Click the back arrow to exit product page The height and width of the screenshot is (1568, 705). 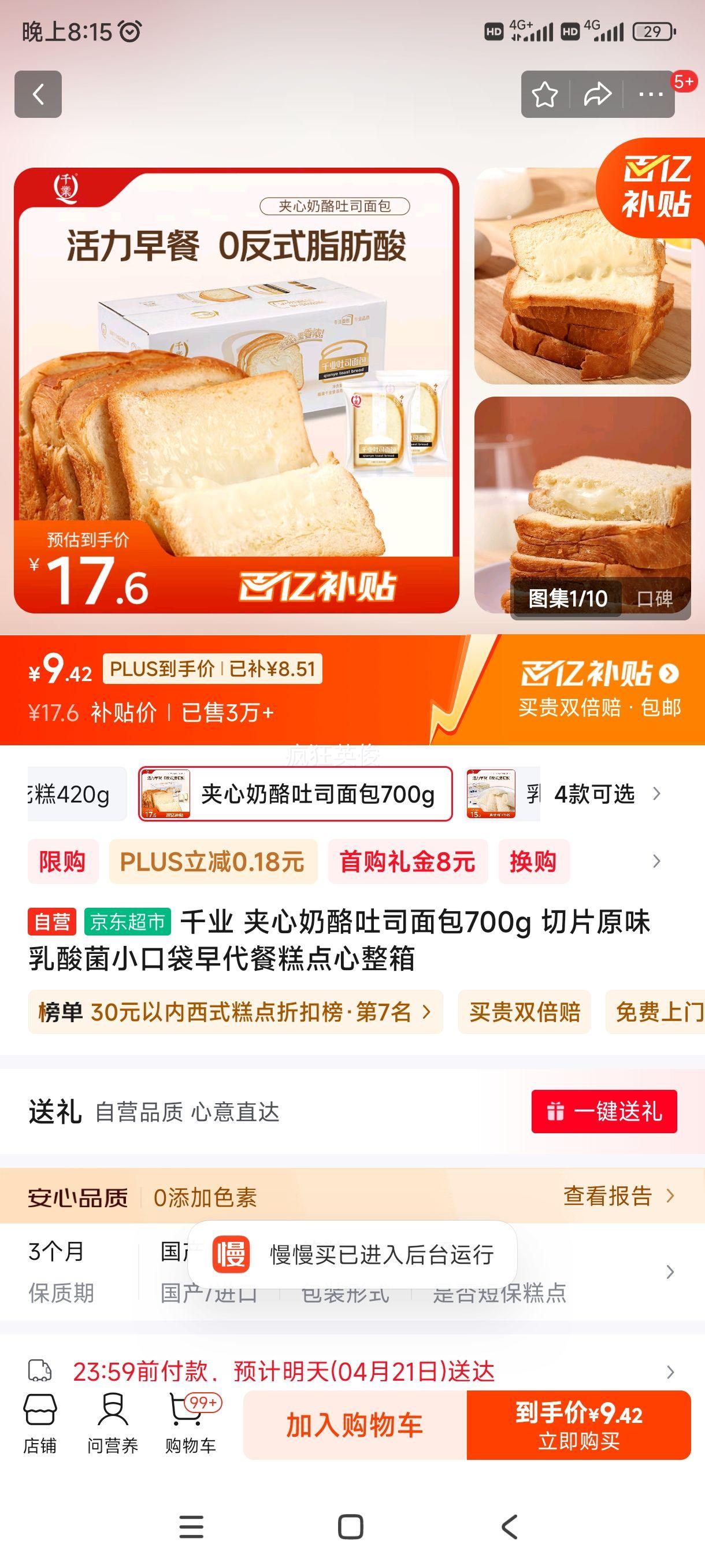38,94
